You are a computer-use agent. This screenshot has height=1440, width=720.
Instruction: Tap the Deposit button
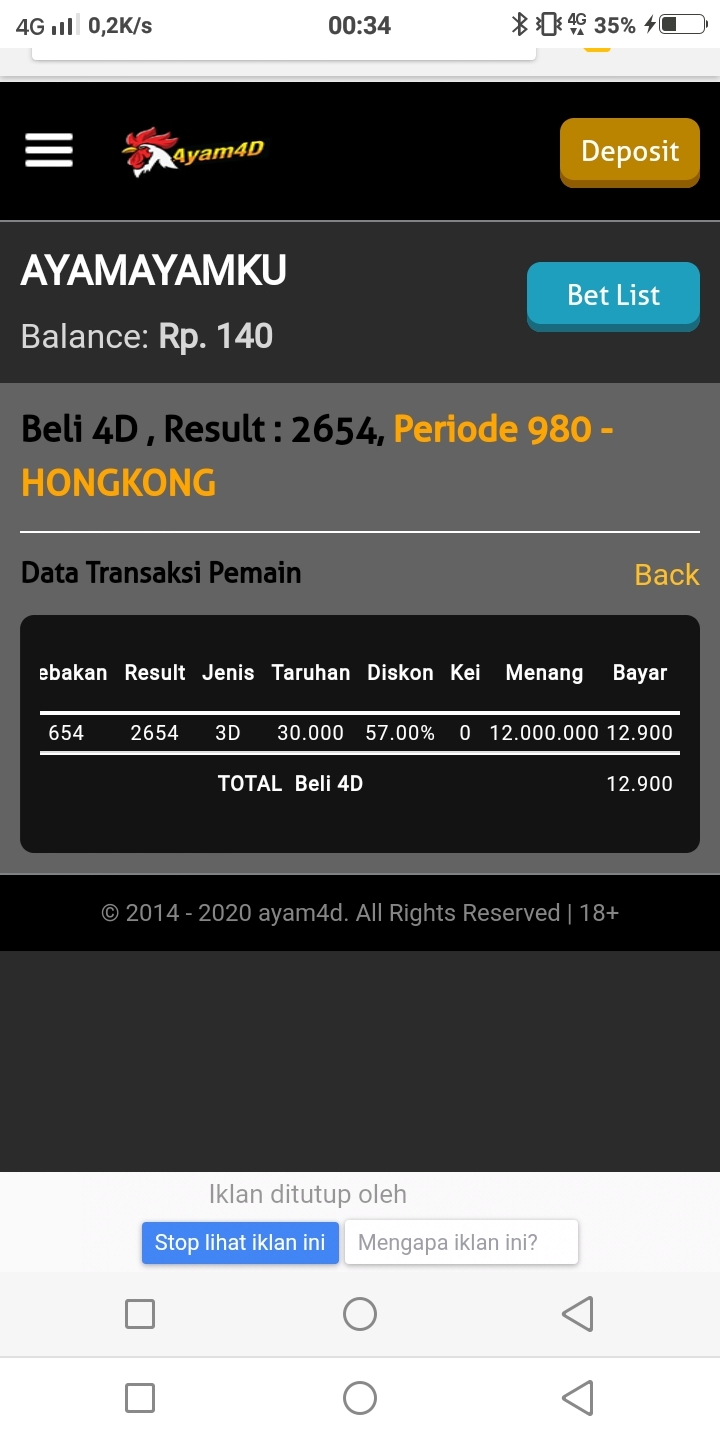[629, 151]
